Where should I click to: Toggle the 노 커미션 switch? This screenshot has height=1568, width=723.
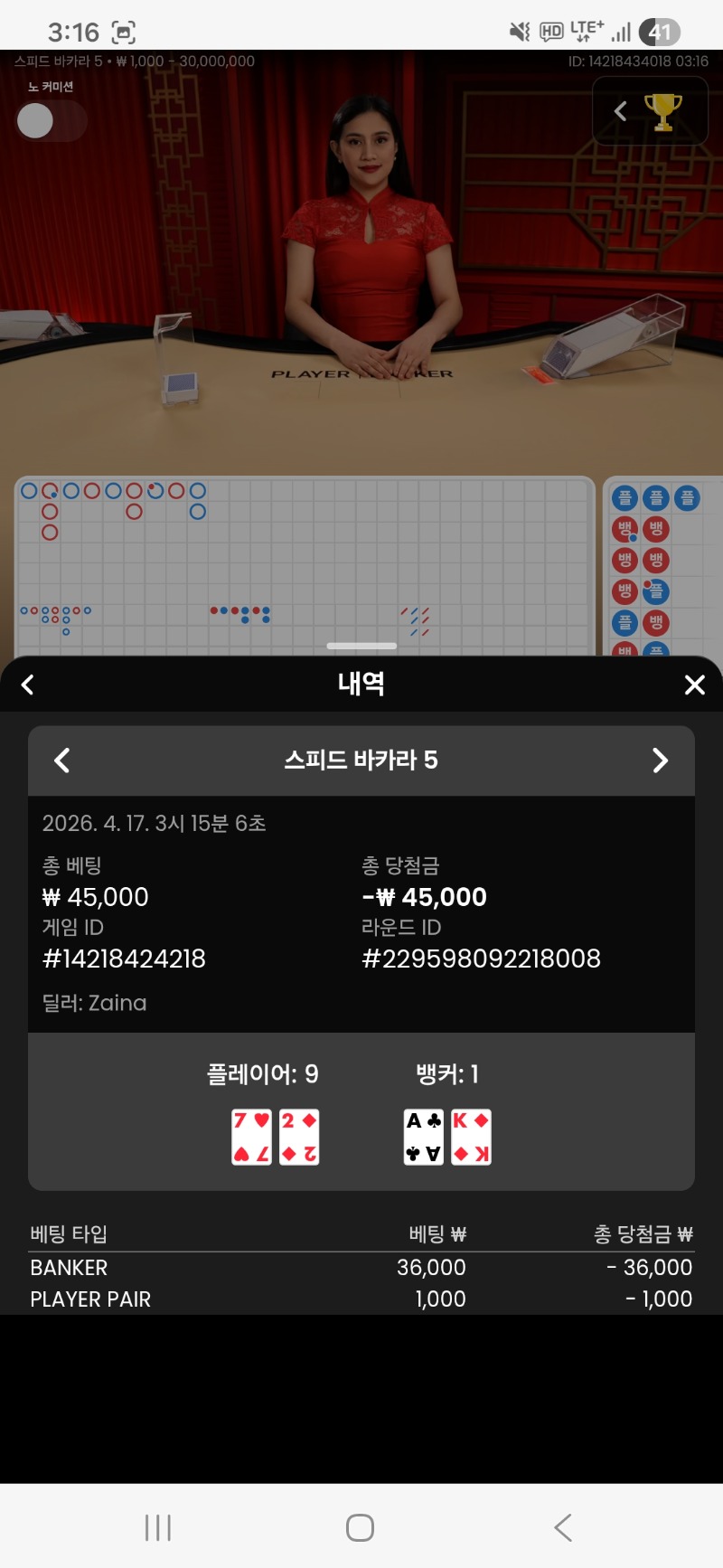click(51, 121)
